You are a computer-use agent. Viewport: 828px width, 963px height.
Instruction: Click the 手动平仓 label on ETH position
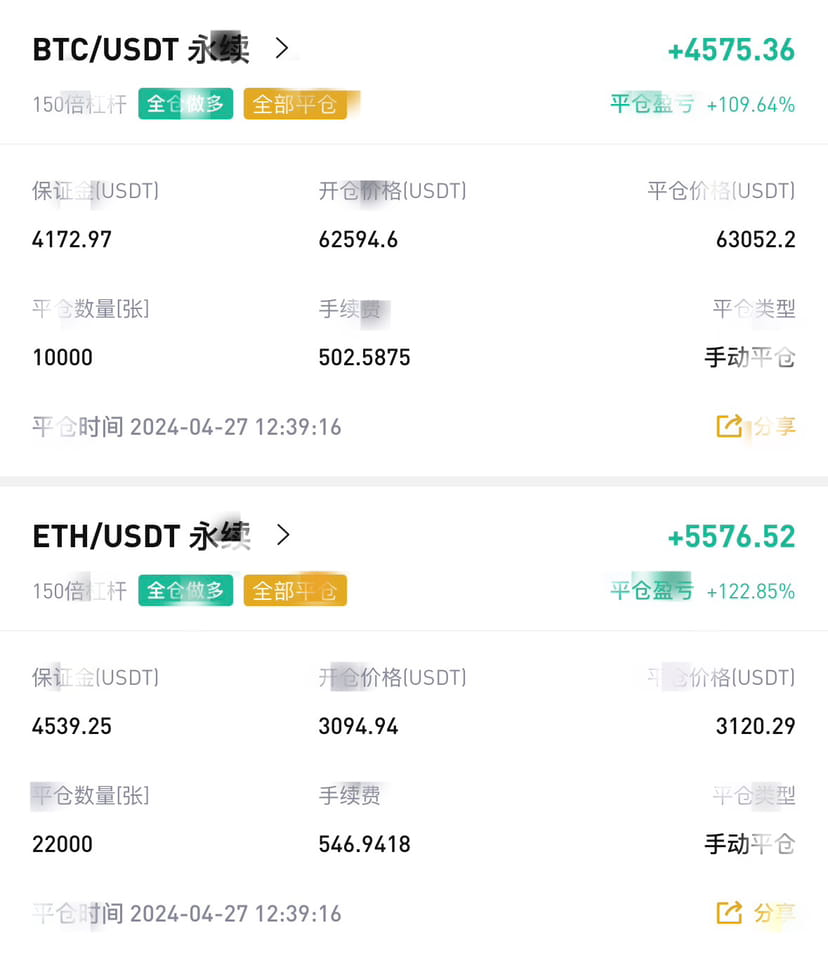(751, 844)
